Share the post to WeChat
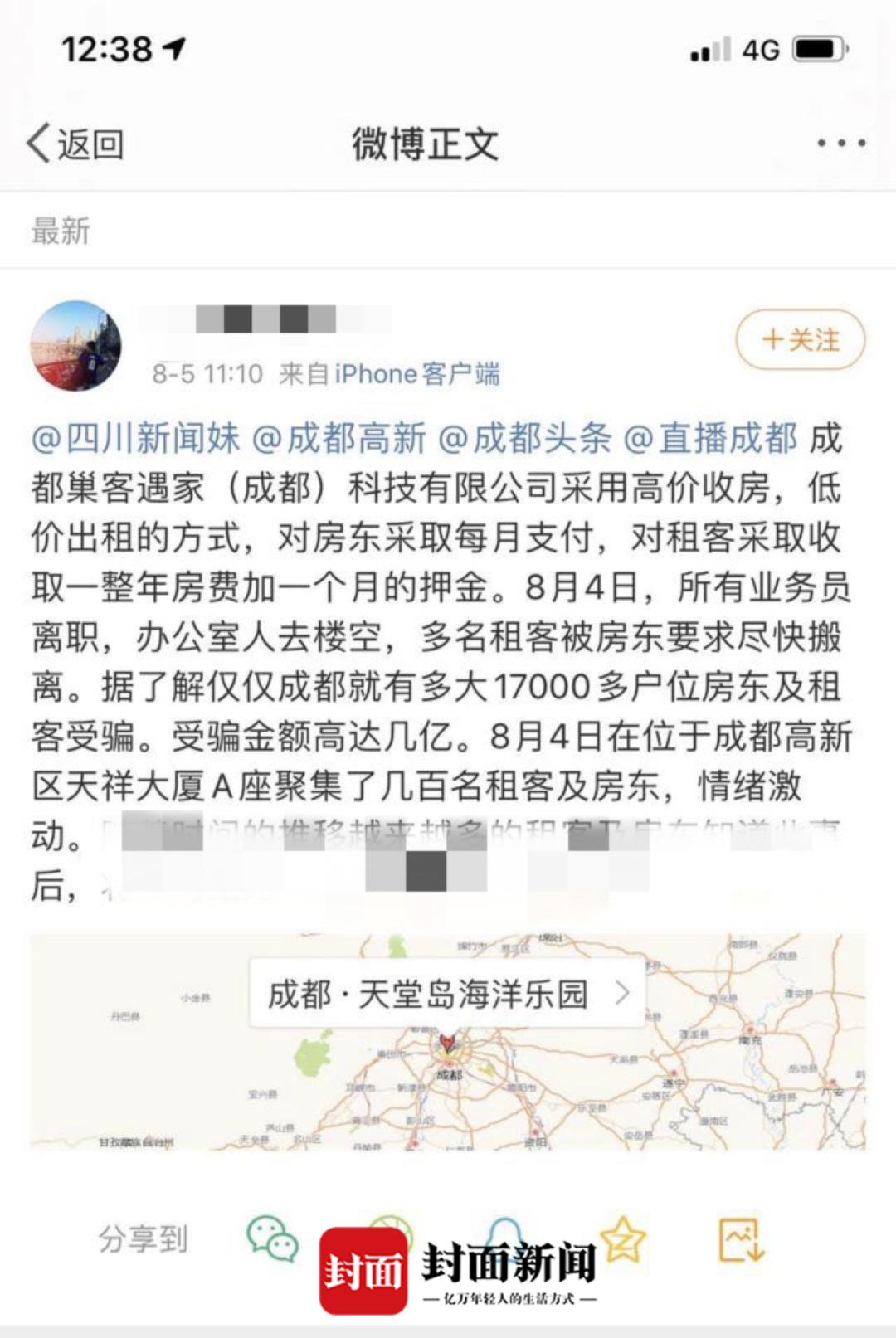 coord(274,1237)
